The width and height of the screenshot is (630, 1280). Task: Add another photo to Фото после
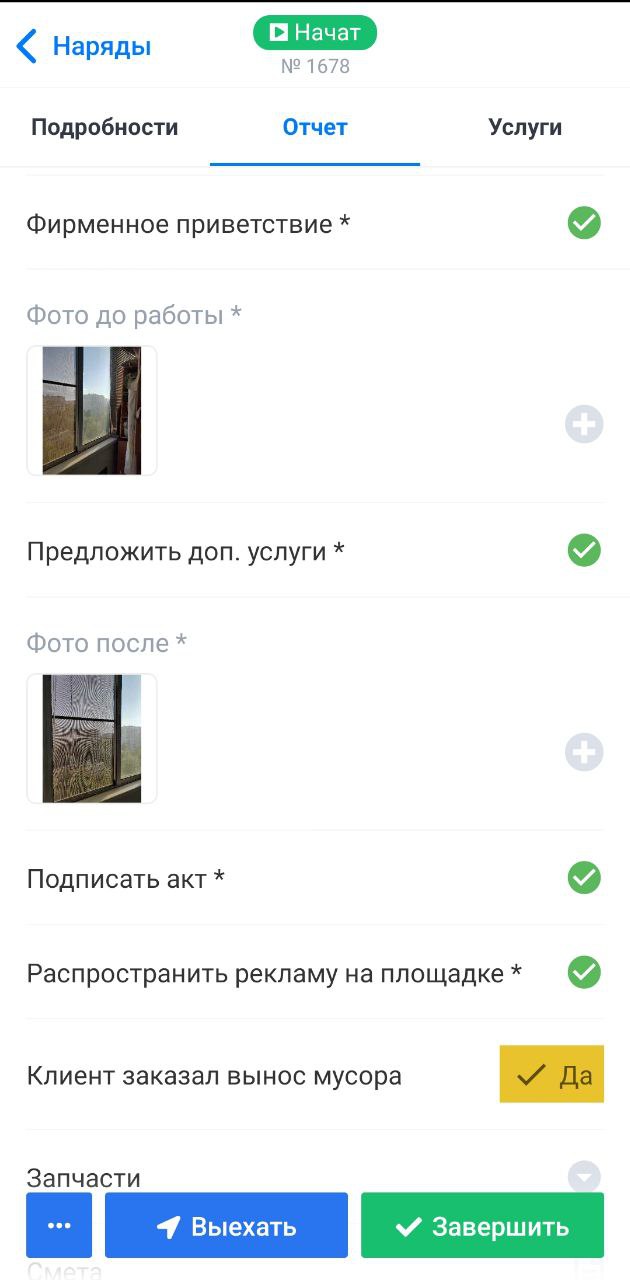[x=584, y=751]
